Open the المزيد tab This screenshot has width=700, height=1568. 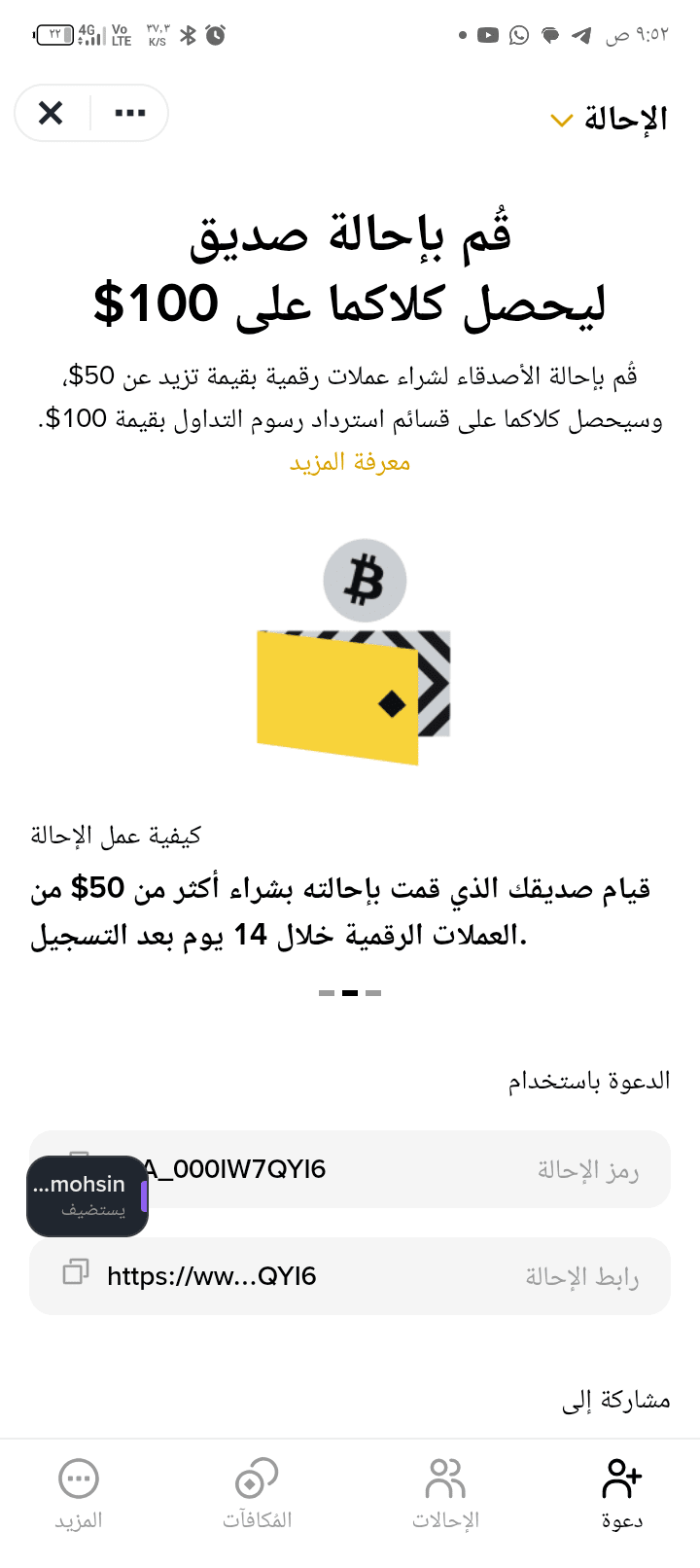[79, 1493]
